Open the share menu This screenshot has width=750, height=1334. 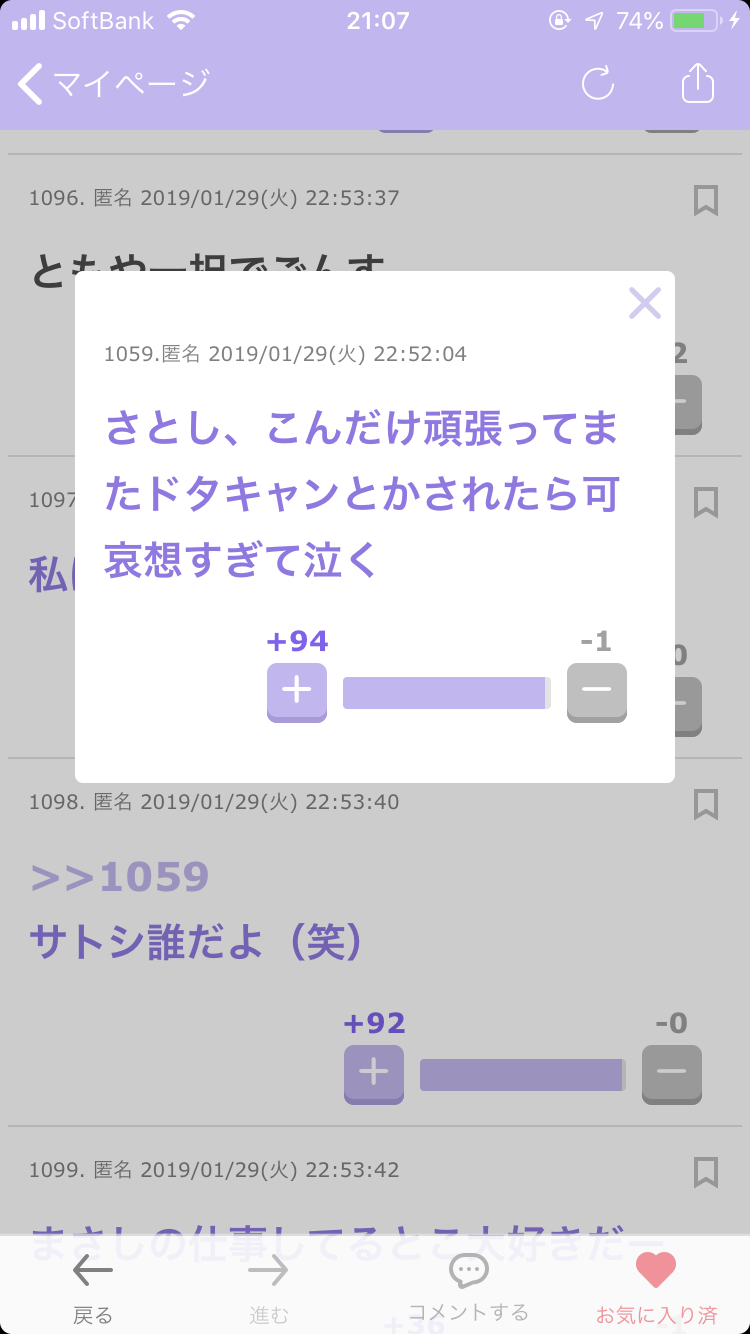[698, 82]
